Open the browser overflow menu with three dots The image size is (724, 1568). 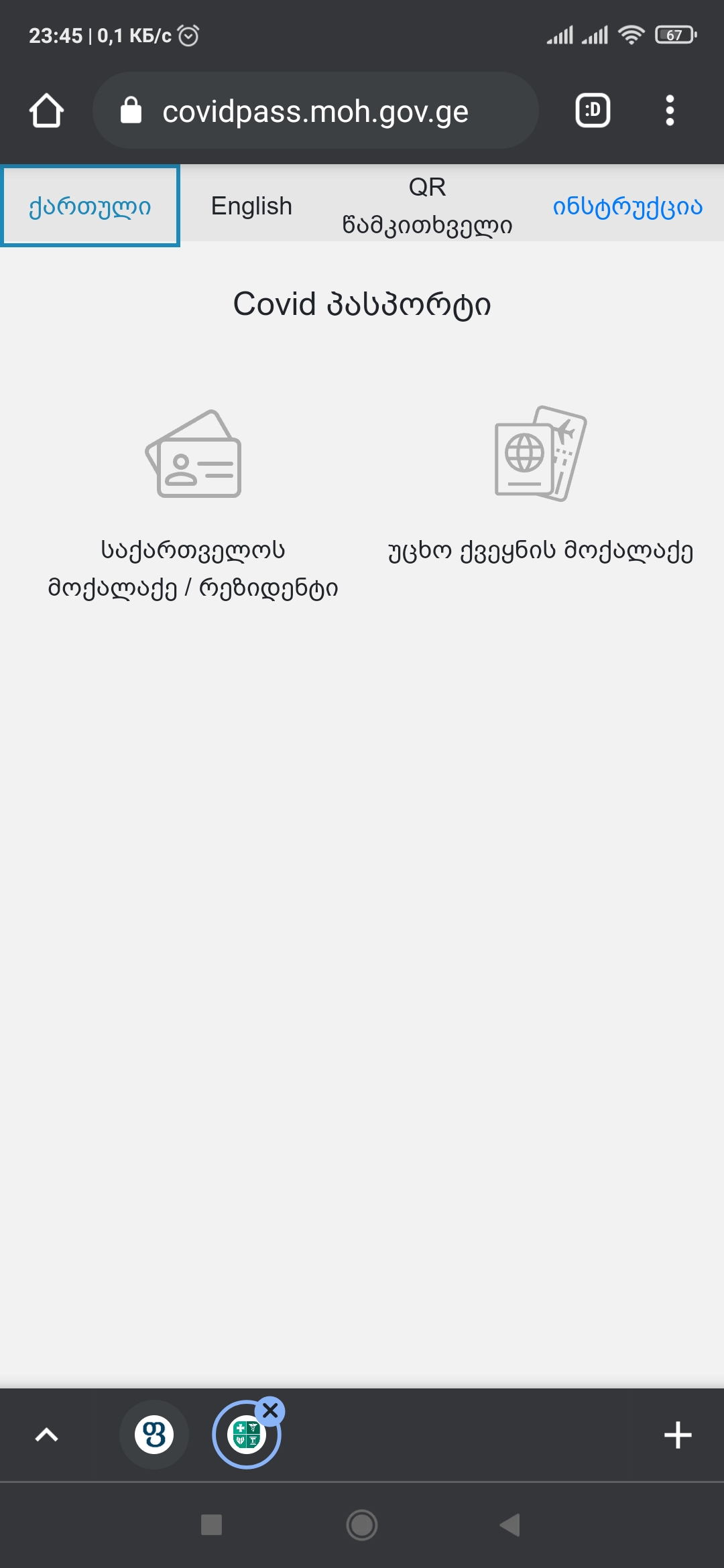pyautogui.click(x=669, y=111)
